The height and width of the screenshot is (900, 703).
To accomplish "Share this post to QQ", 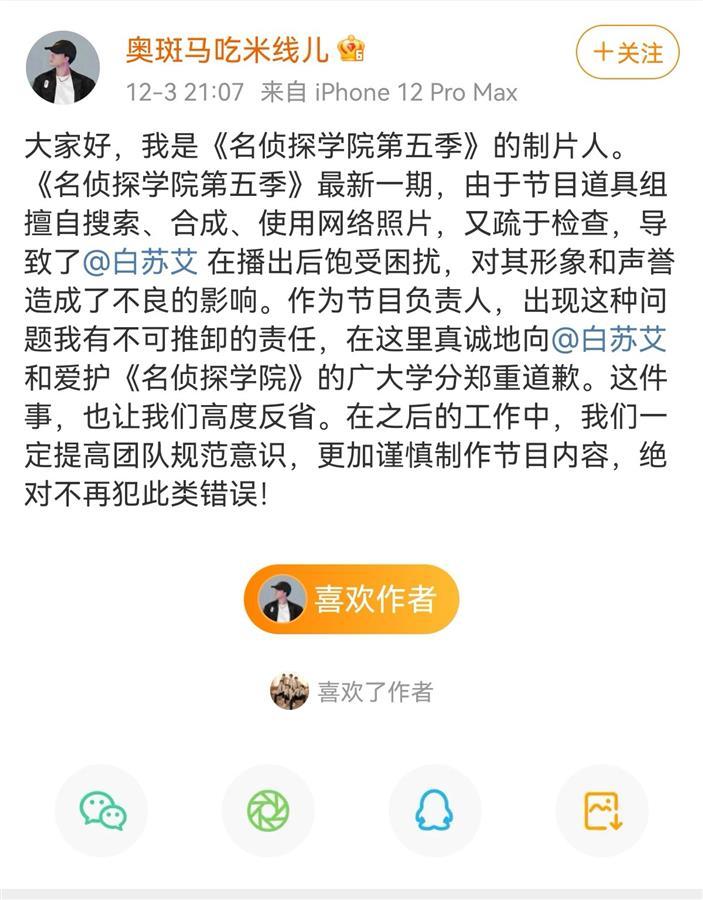I will (434, 810).
